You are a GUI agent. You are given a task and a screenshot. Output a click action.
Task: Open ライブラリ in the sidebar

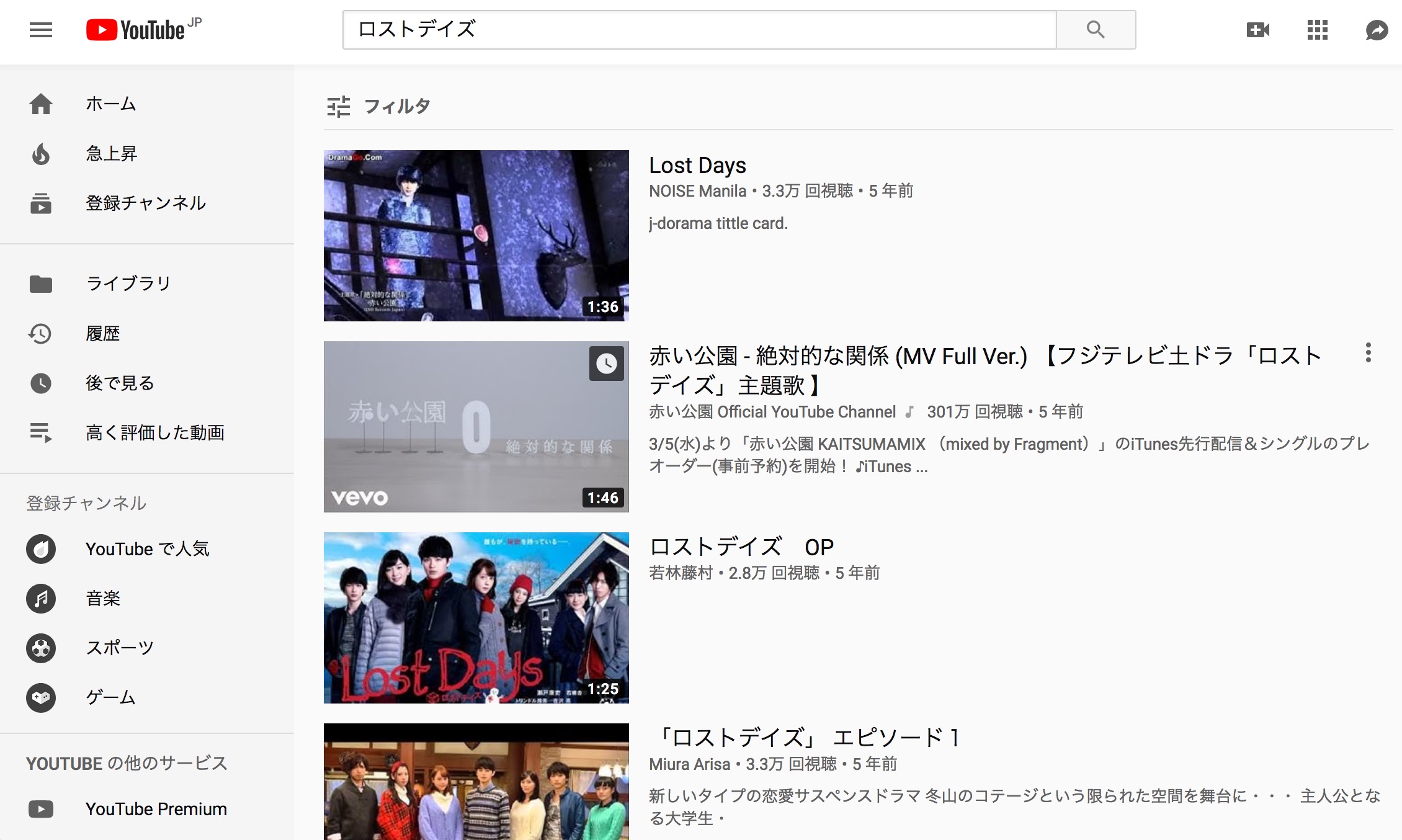click(x=128, y=284)
